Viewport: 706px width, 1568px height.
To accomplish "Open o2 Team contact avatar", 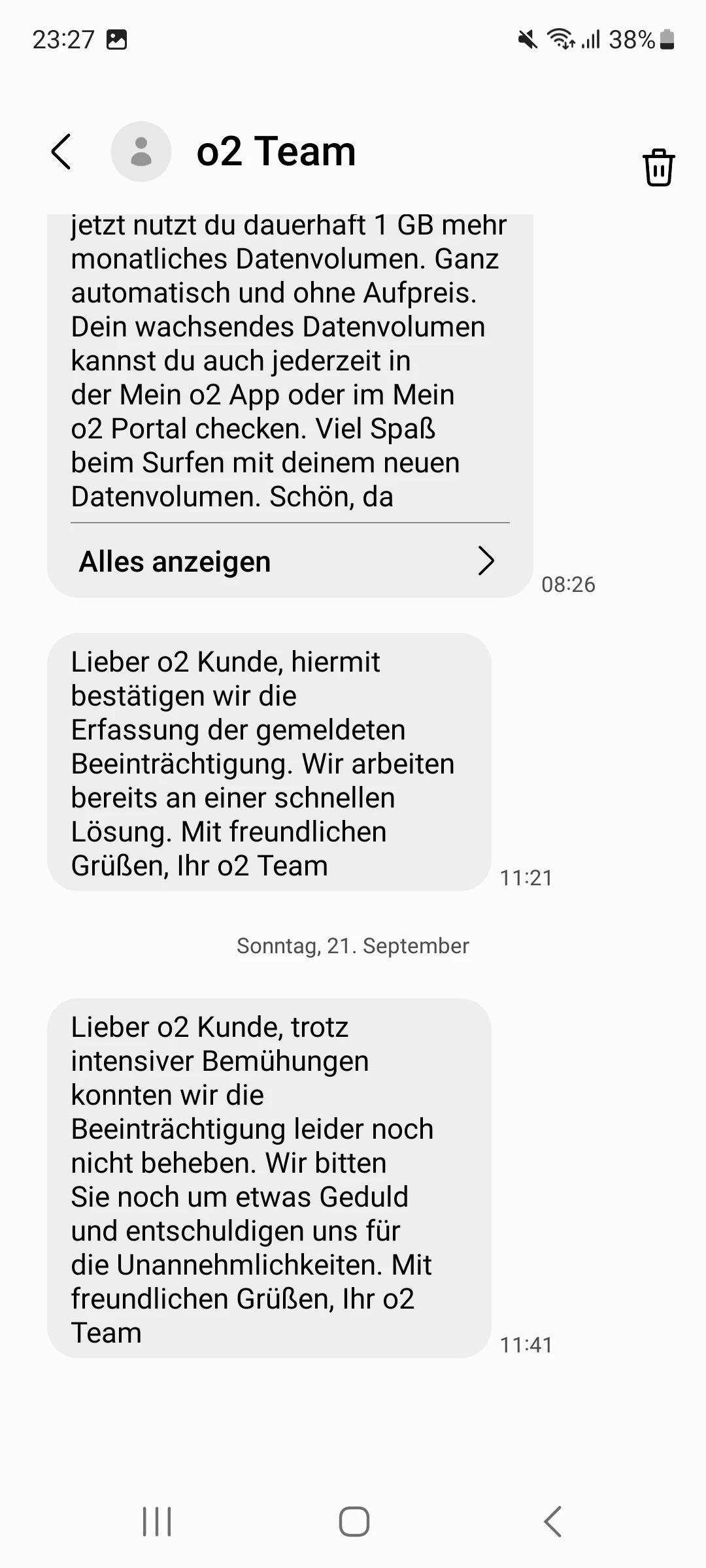I will coord(141,152).
